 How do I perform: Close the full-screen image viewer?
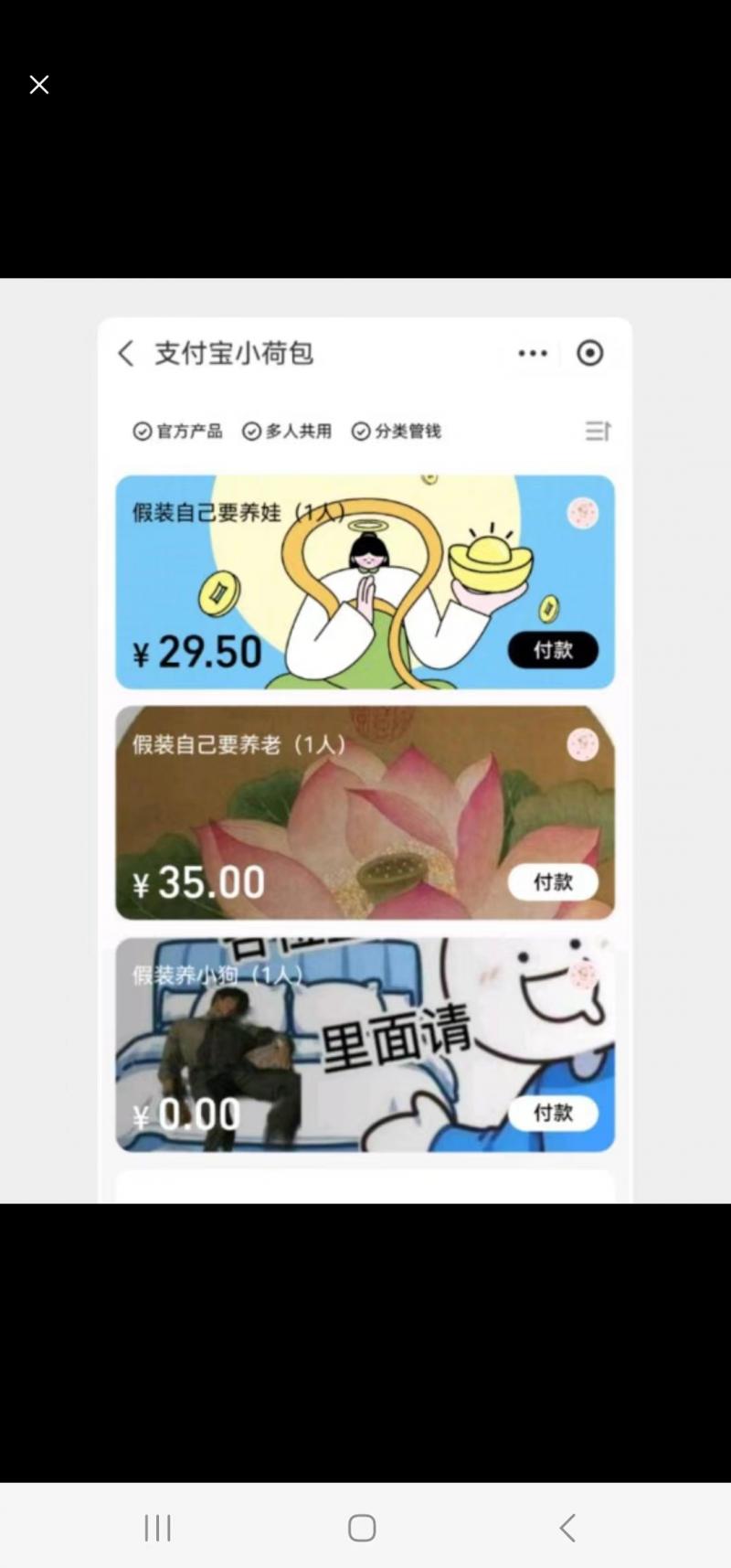click(x=39, y=85)
